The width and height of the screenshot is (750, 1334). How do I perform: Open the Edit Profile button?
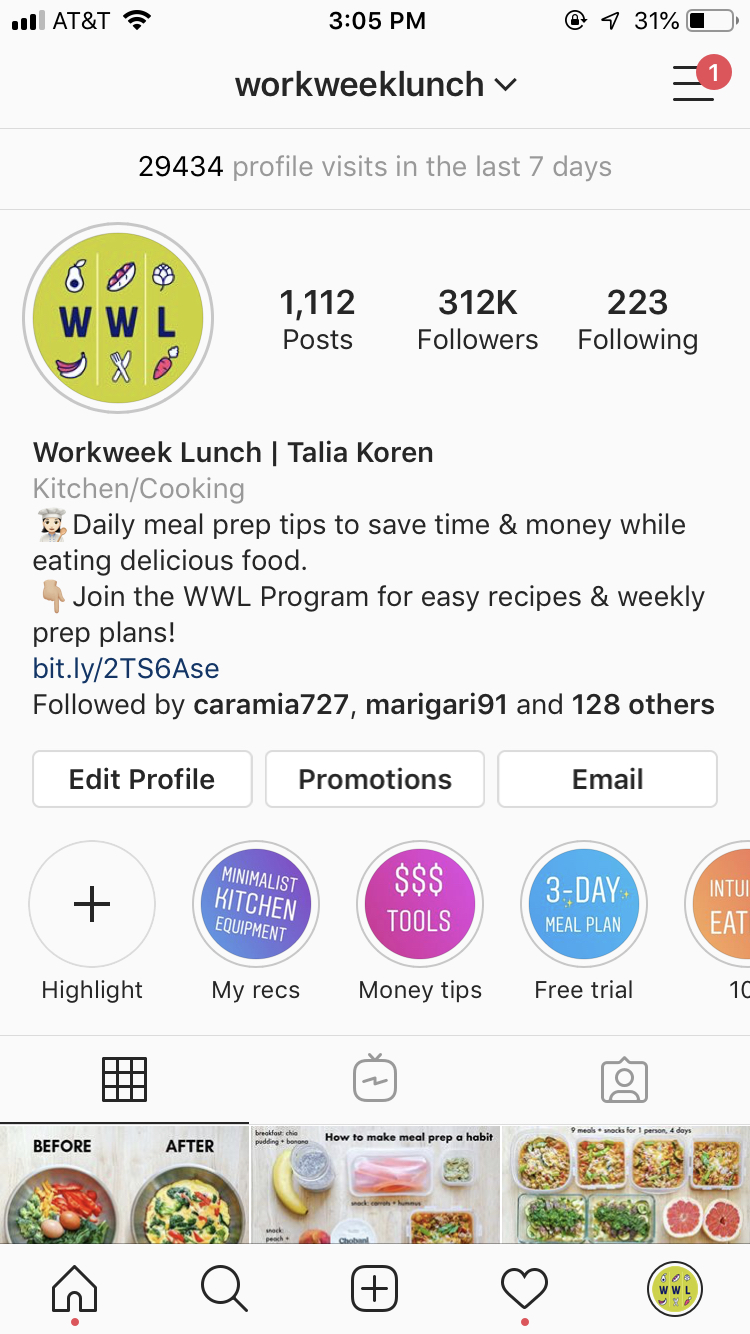tap(142, 779)
